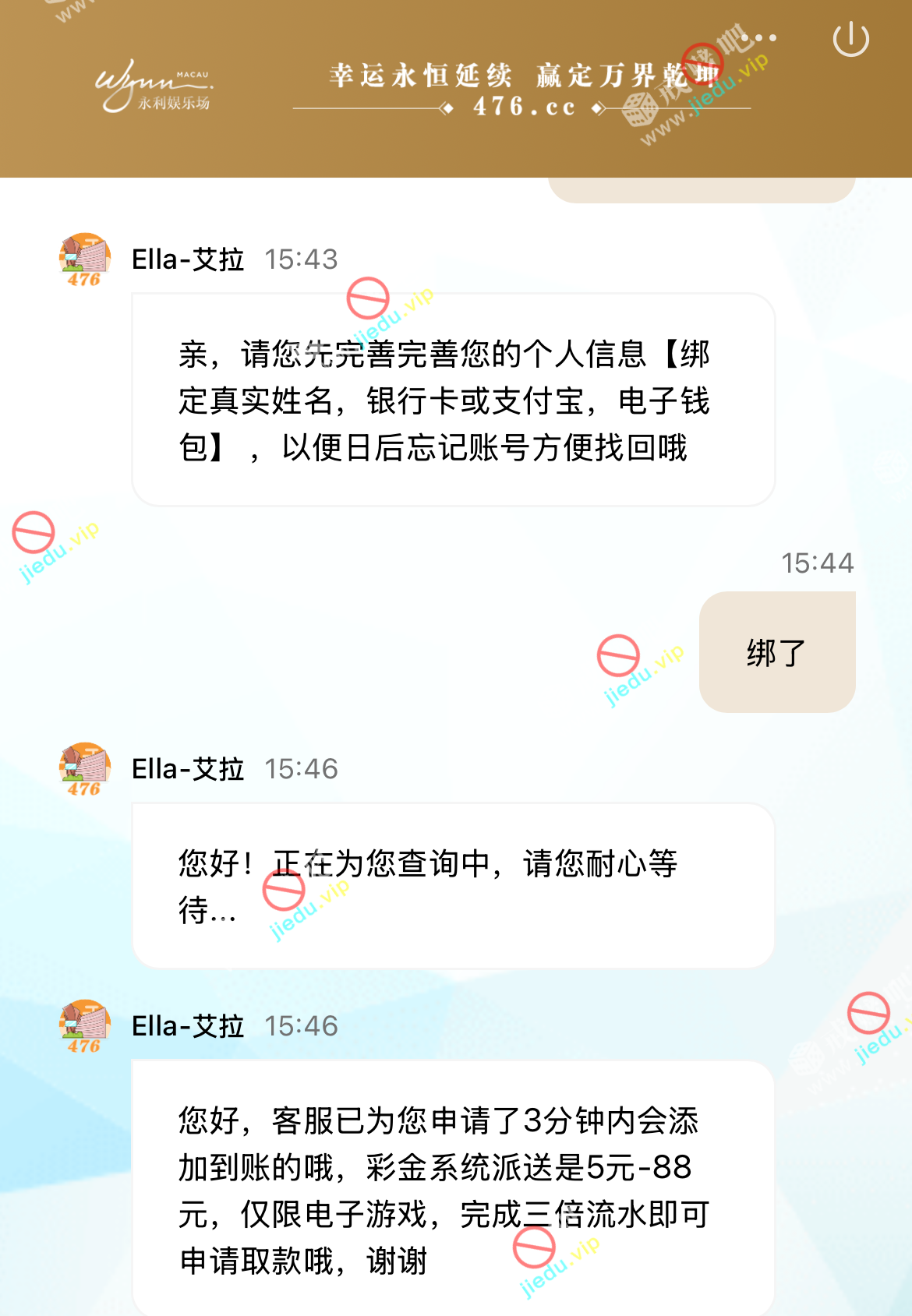Tap the power icon to end chat

pos(850,39)
